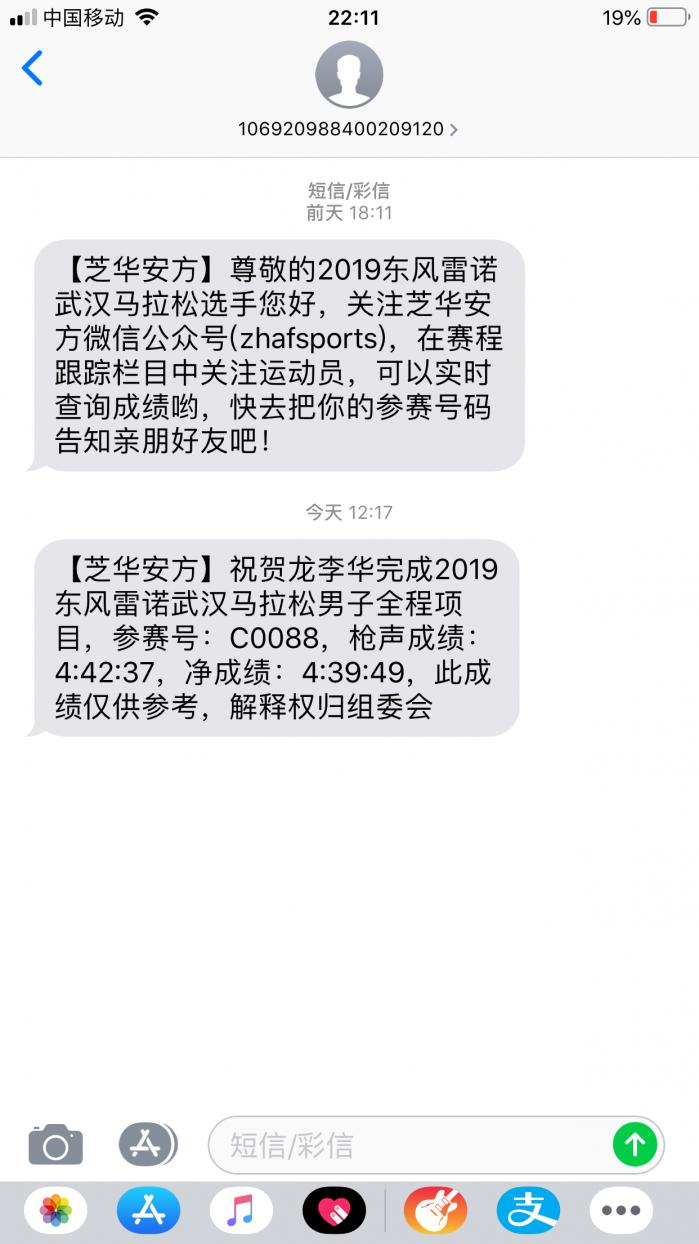The image size is (699, 1244).
Task: Open more iMessage apps with the ellipsis
Action: [621, 1211]
